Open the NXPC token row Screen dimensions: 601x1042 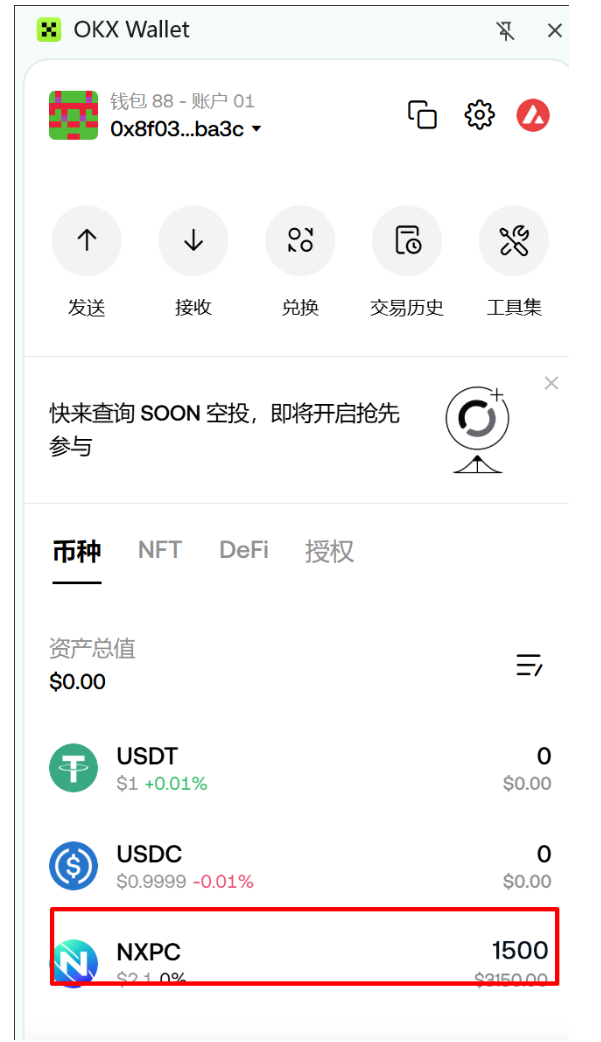[x=304, y=948]
